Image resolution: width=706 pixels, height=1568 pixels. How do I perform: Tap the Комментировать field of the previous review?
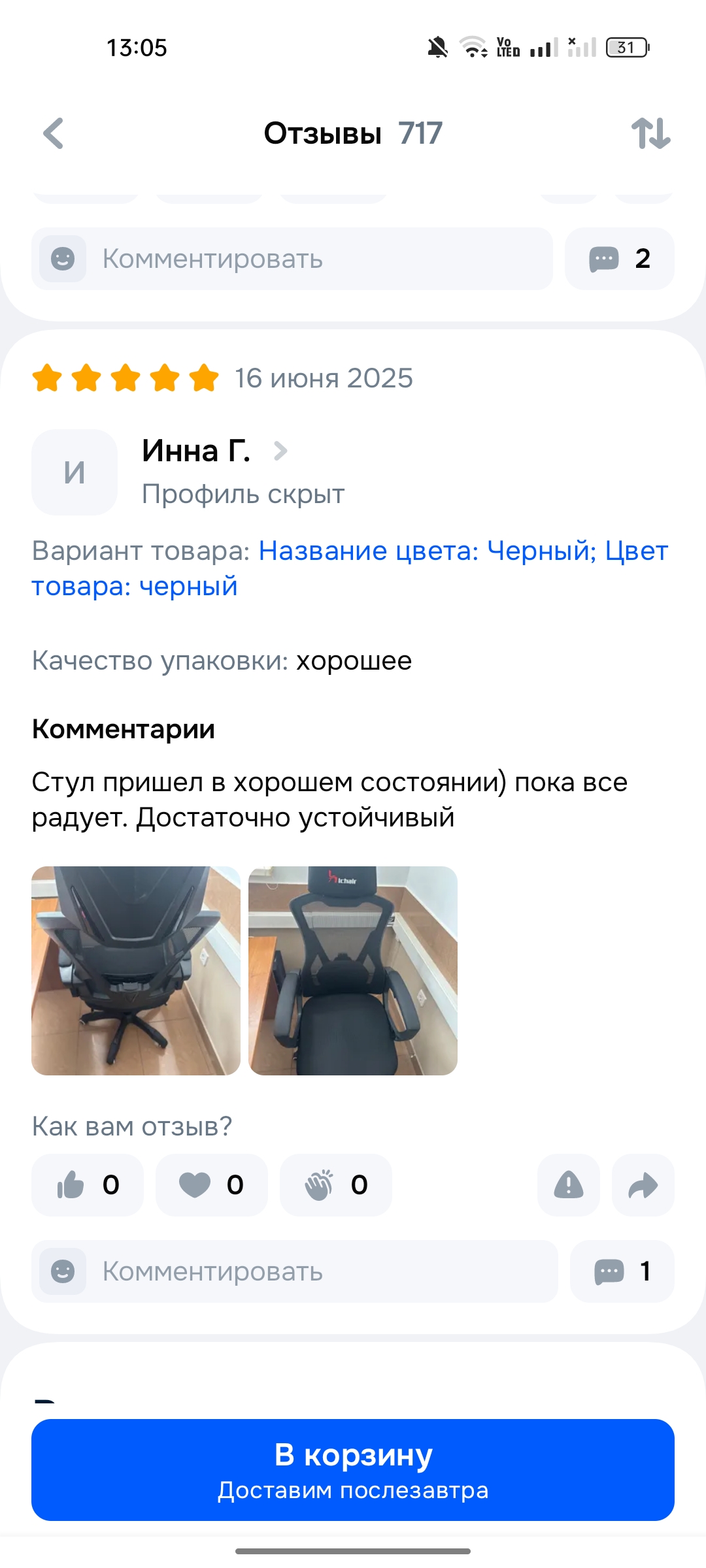[292, 259]
